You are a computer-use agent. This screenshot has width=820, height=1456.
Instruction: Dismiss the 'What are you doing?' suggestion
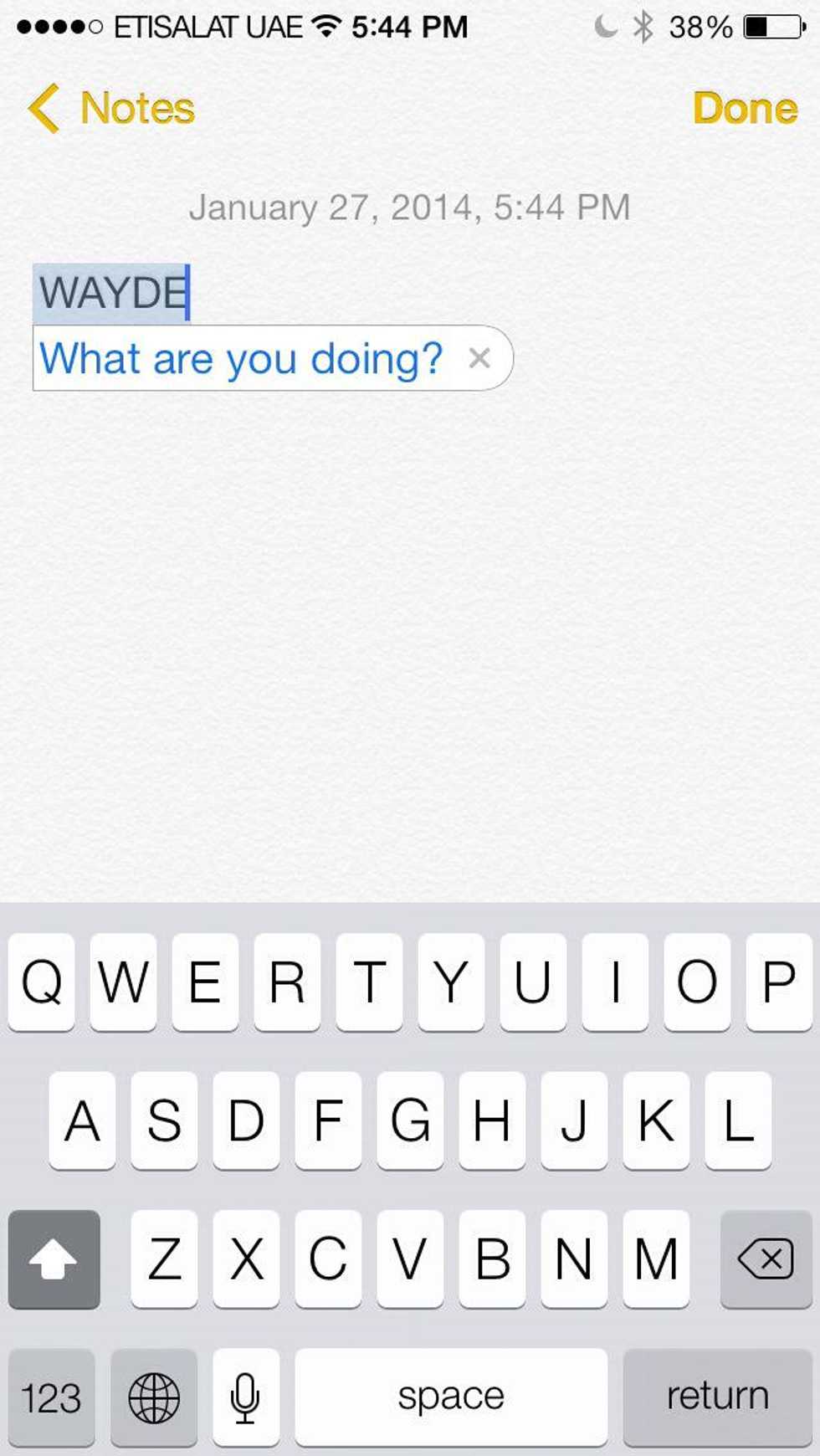(x=479, y=358)
